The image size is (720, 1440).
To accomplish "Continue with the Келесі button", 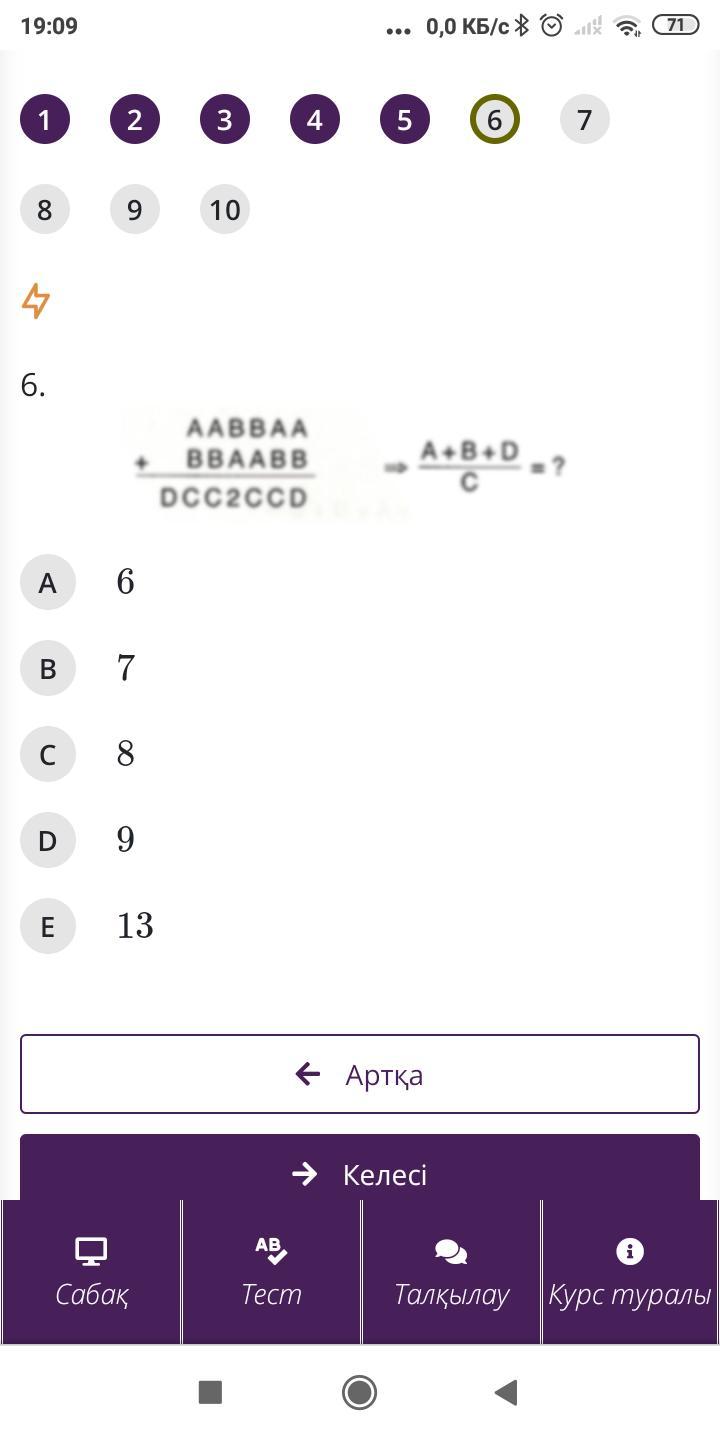I will point(360,1170).
